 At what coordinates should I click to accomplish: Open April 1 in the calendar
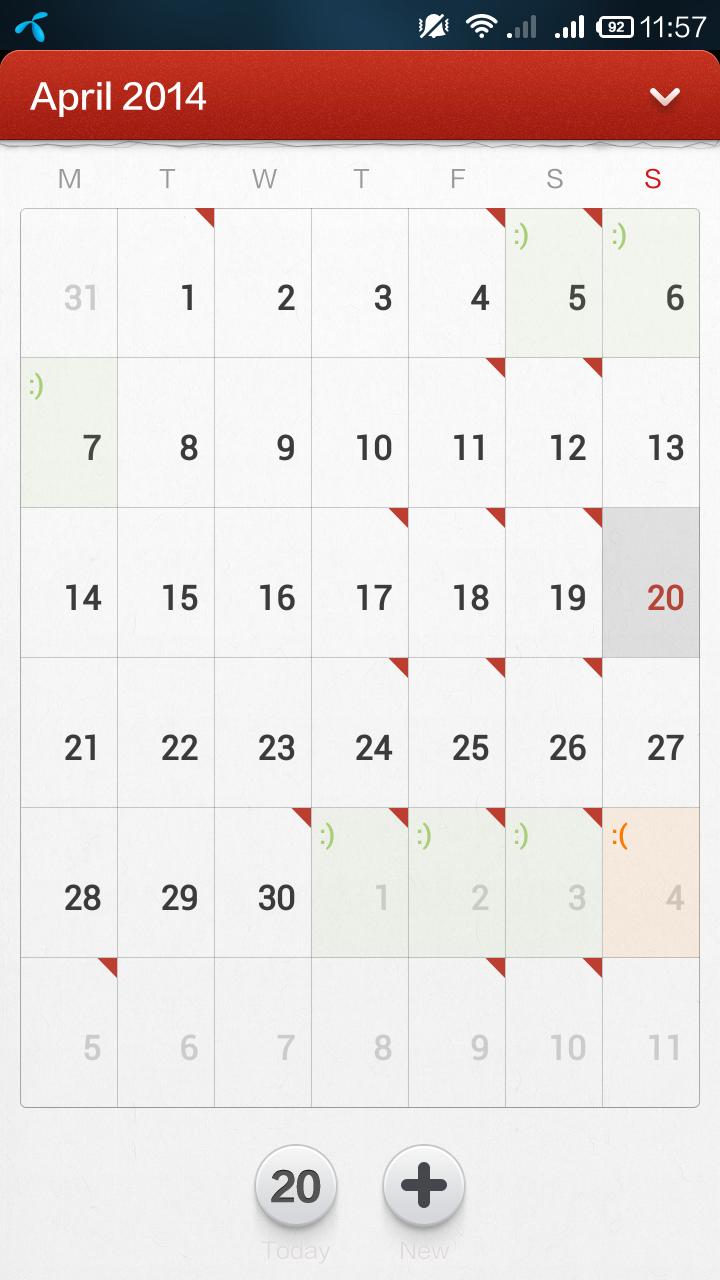pyautogui.click(x=166, y=283)
